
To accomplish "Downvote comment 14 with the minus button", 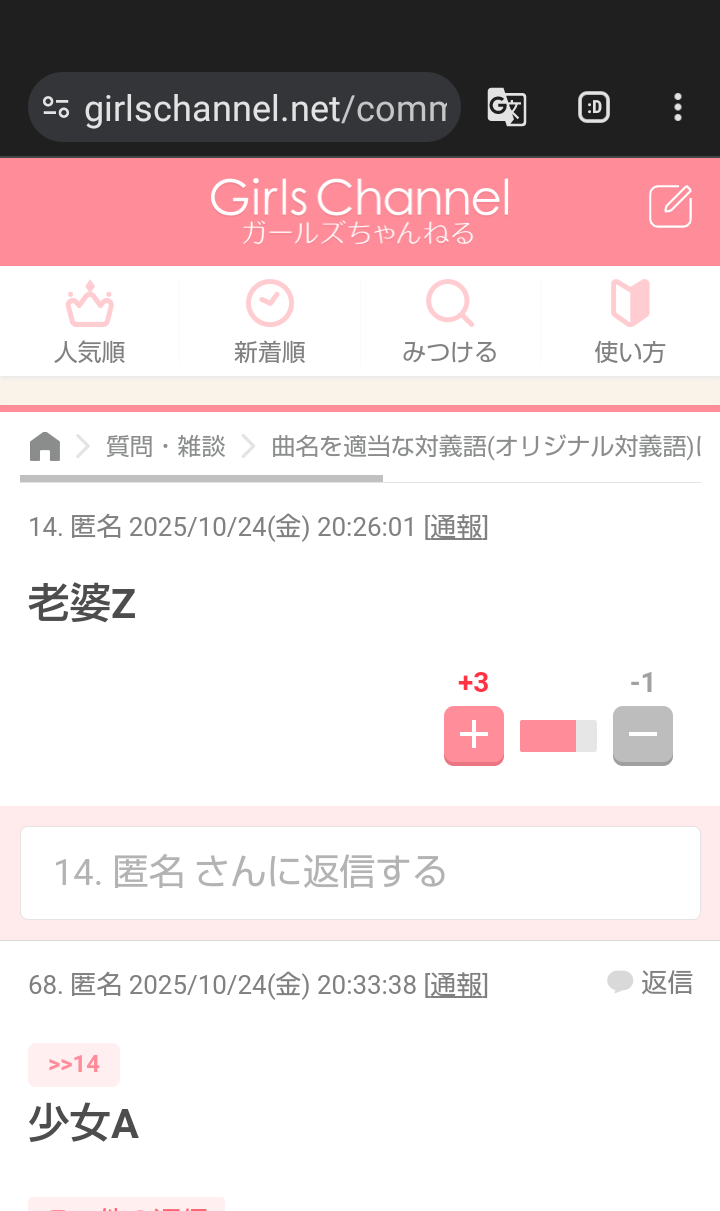I will pos(642,735).
